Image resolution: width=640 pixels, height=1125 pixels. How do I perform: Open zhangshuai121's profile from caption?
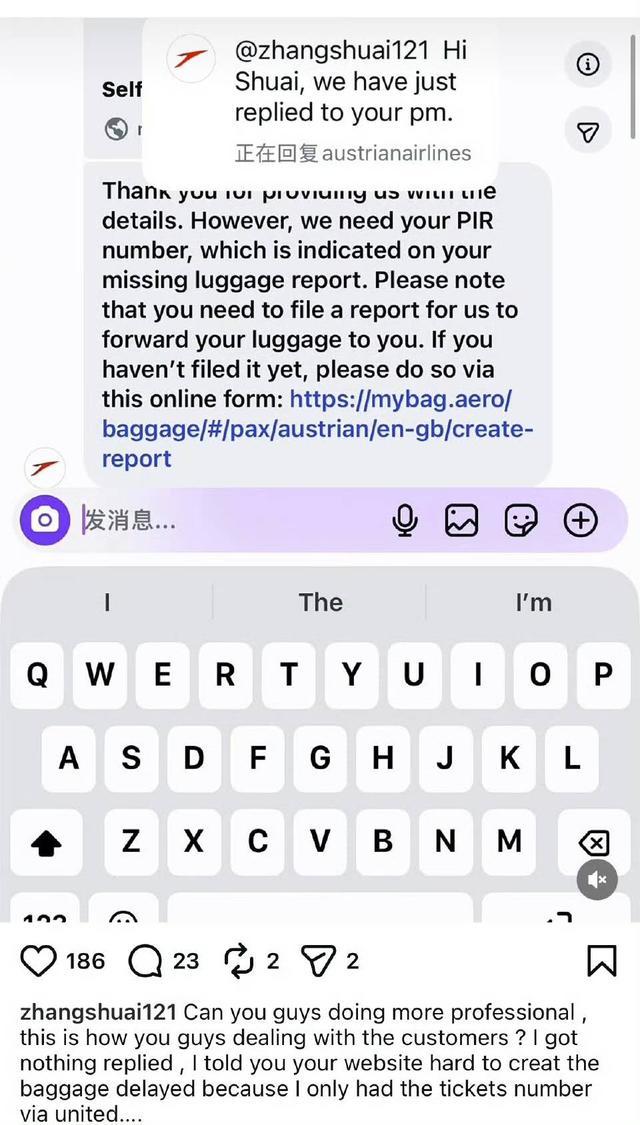pyautogui.click(x=98, y=1012)
